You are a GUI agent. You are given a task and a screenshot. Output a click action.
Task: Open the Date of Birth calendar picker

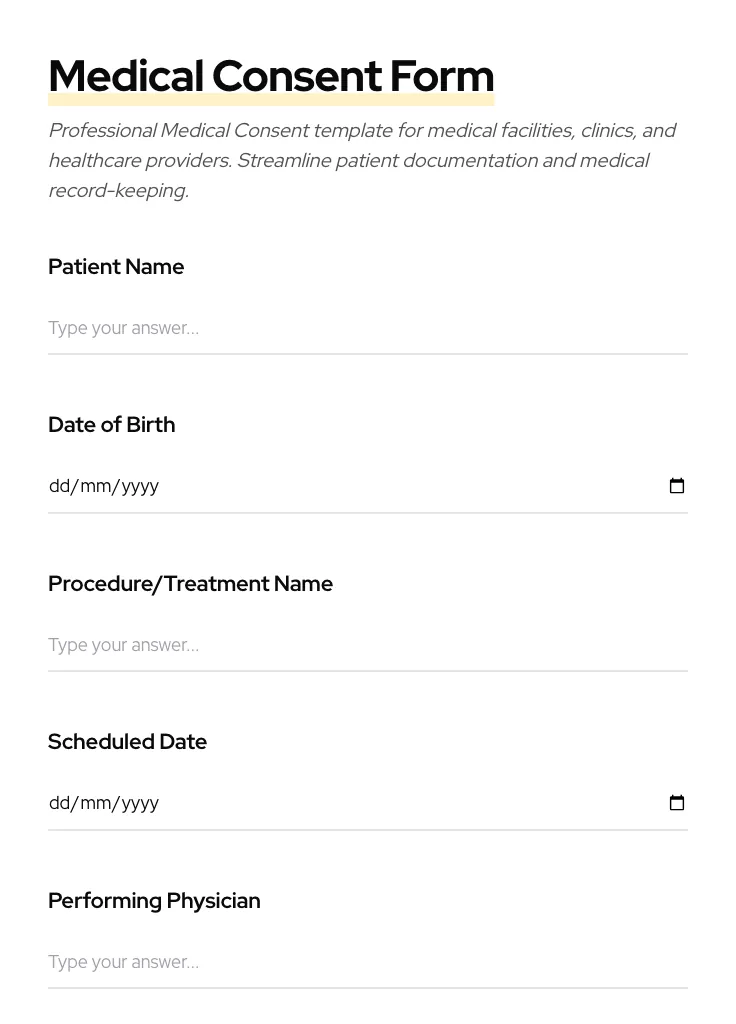pos(677,486)
